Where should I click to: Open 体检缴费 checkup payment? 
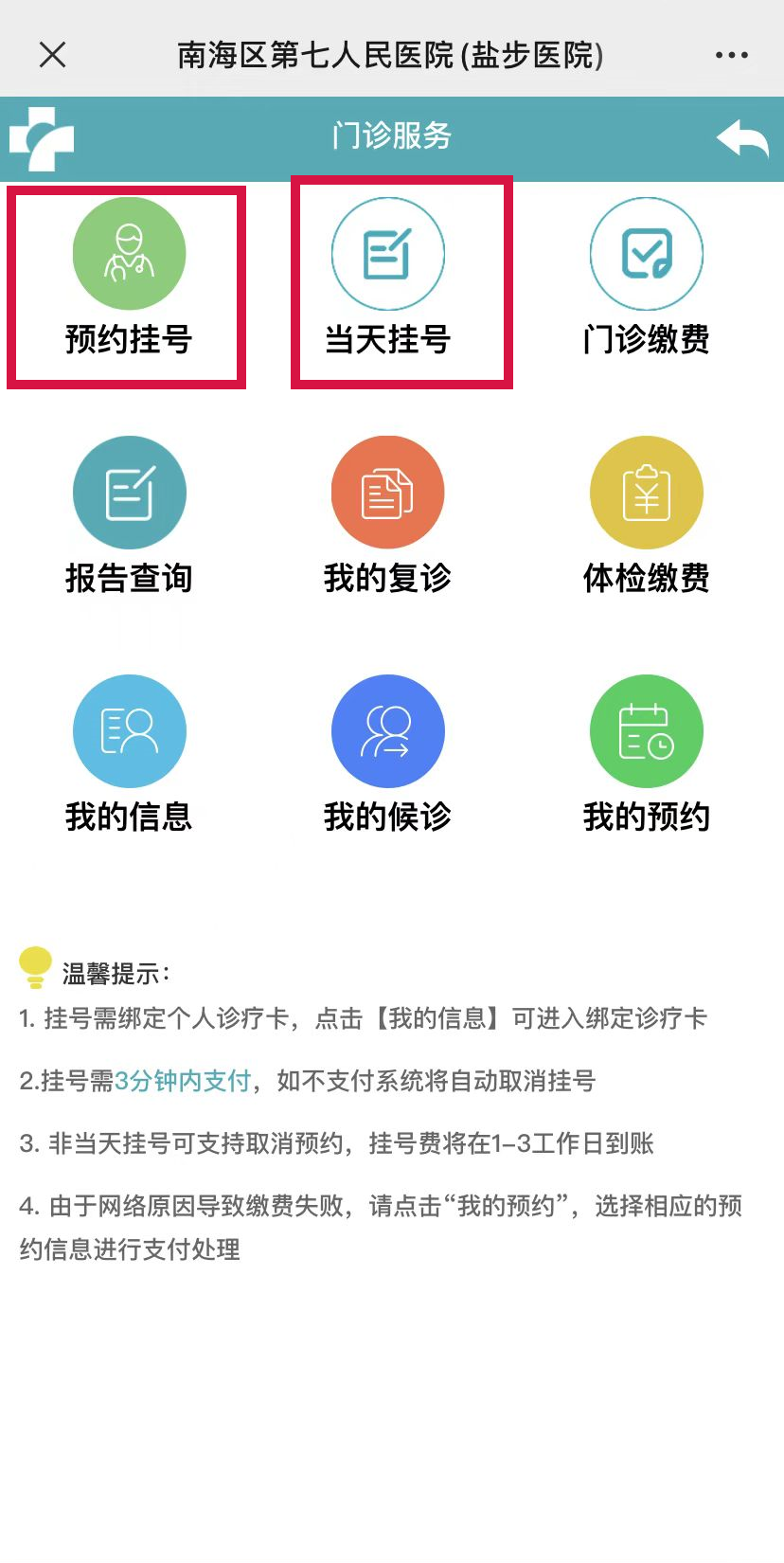[646, 515]
